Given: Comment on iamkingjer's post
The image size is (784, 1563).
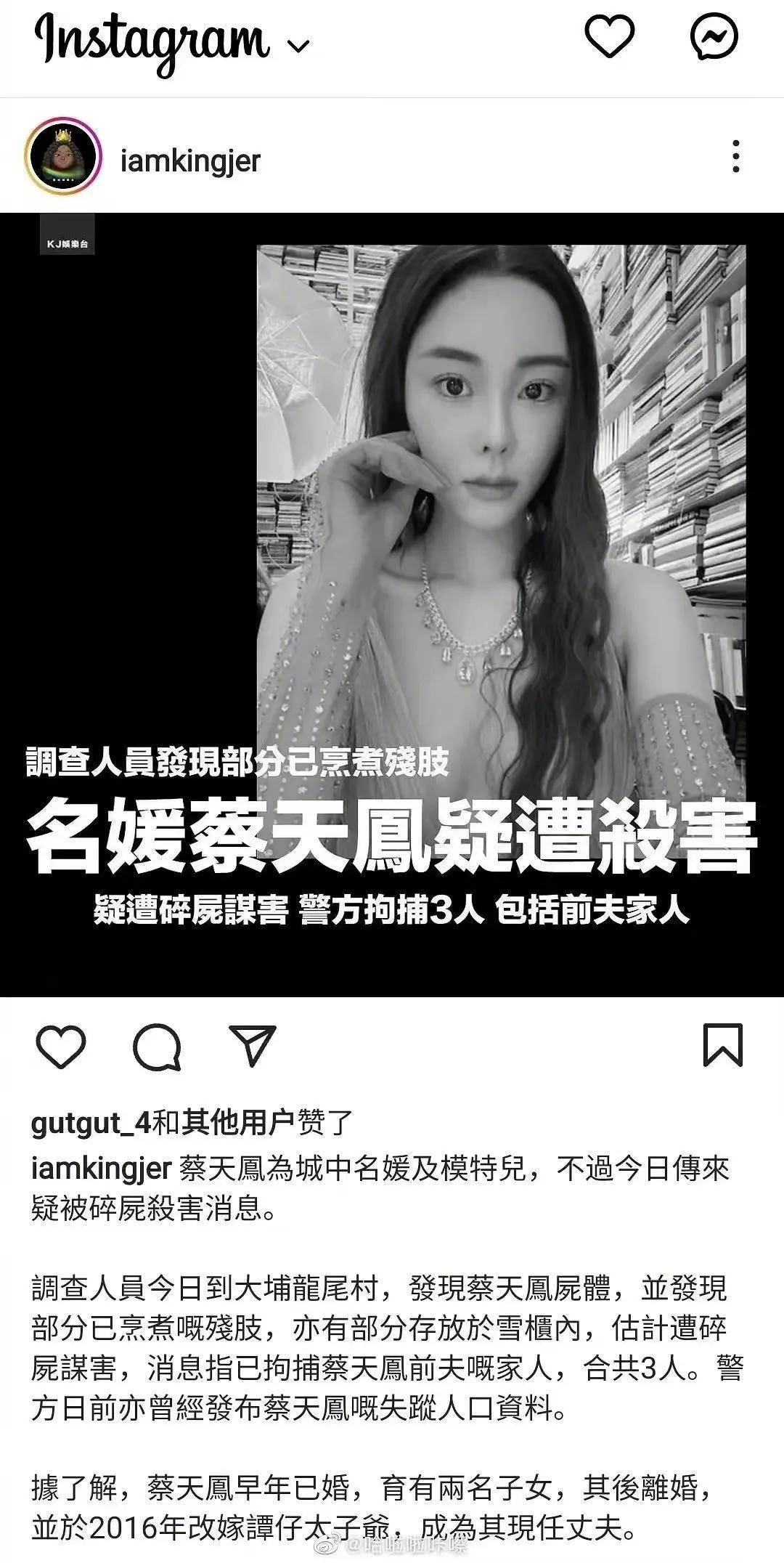Looking at the screenshot, I should point(157,1047).
